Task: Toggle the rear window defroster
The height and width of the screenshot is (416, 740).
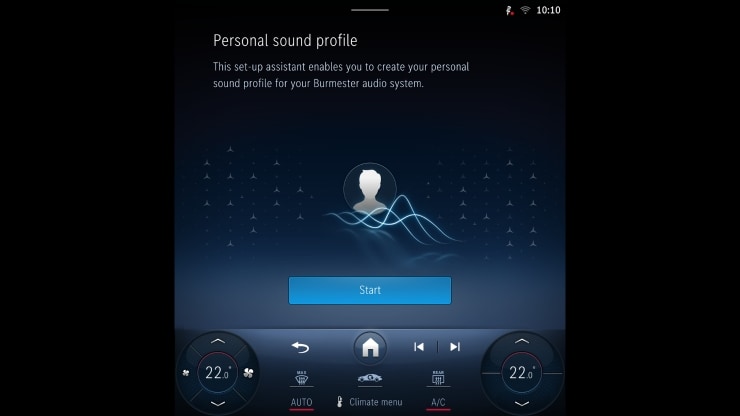Action: tap(438, 378)
